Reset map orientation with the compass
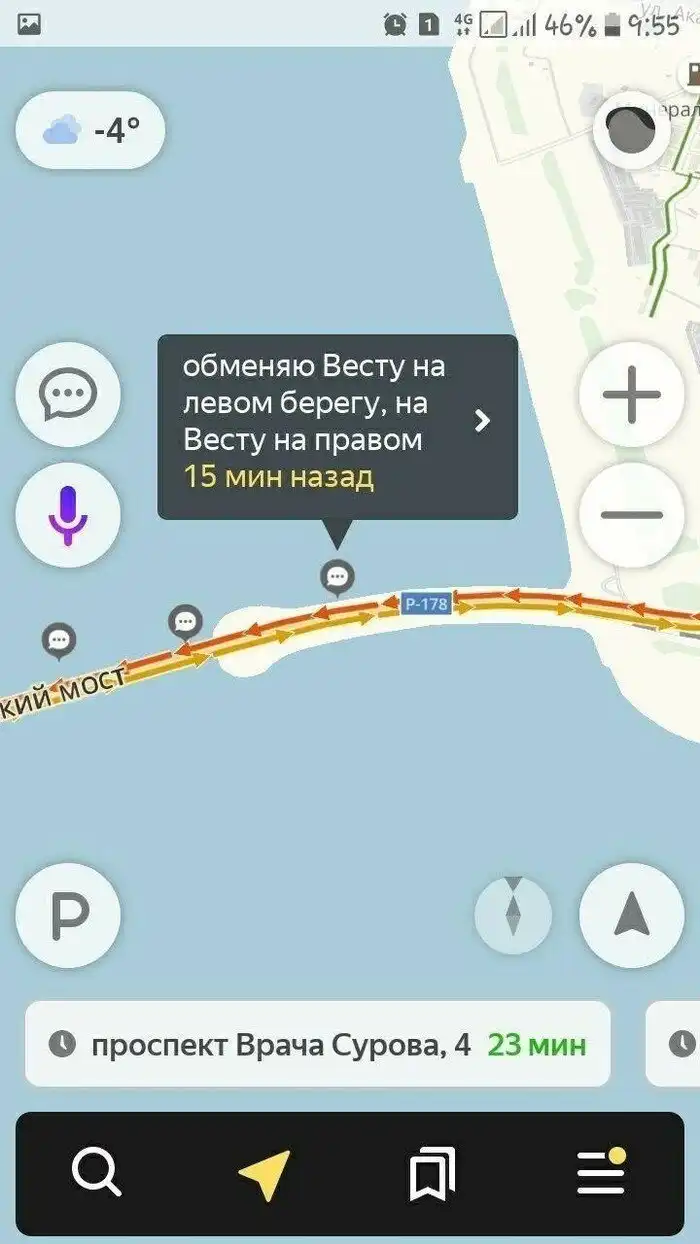The height and width of the screenshot is (1244, 700). (x=513, y=915)
